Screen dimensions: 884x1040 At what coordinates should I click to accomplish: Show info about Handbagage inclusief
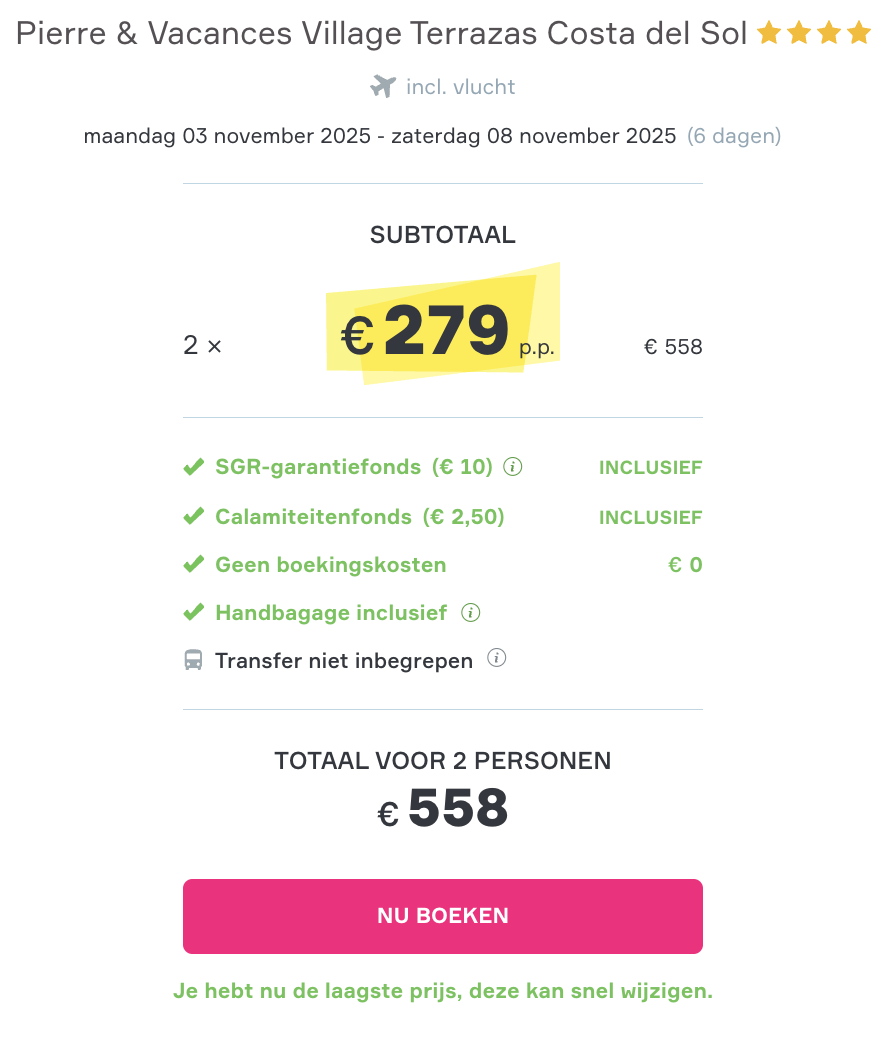coord(471,613)
